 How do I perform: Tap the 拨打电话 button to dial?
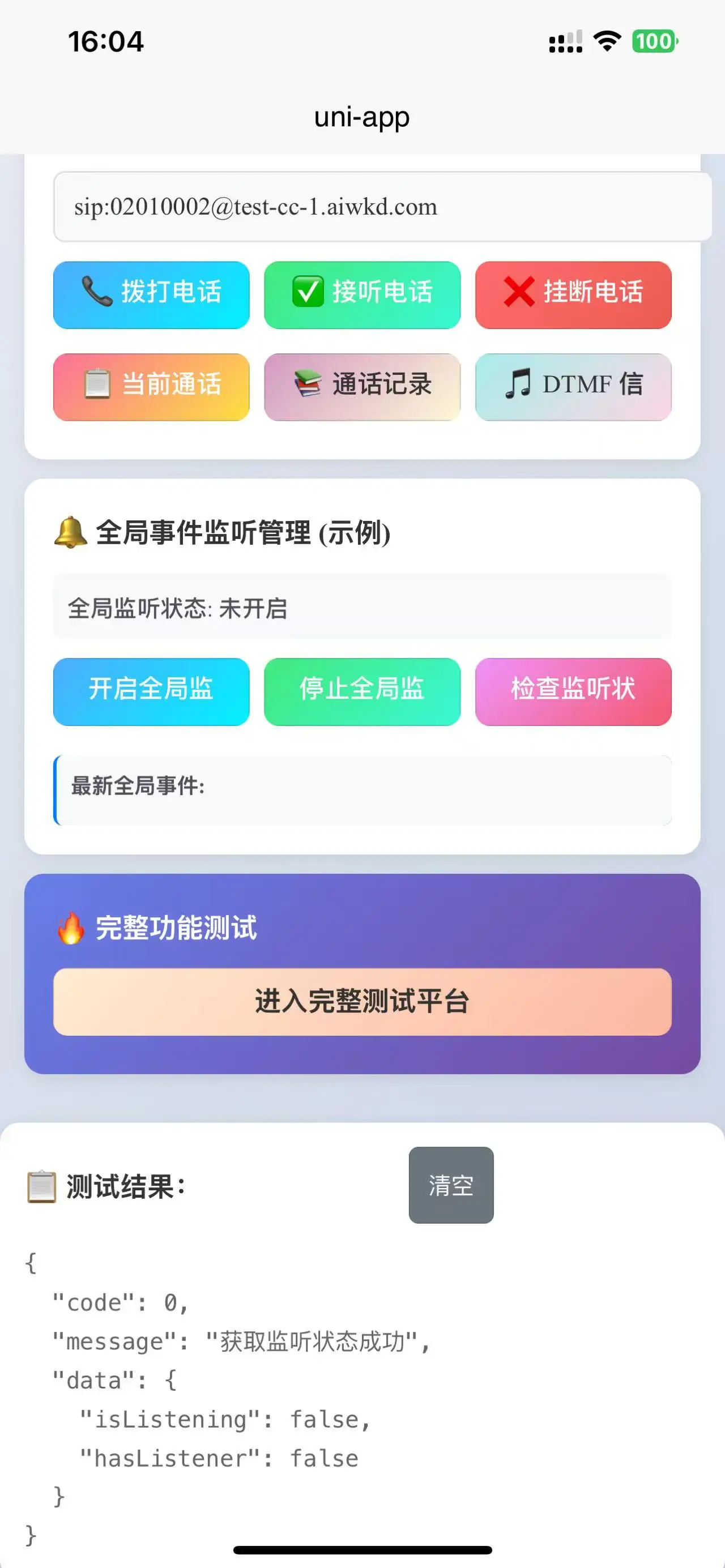[x=151, y=294]
